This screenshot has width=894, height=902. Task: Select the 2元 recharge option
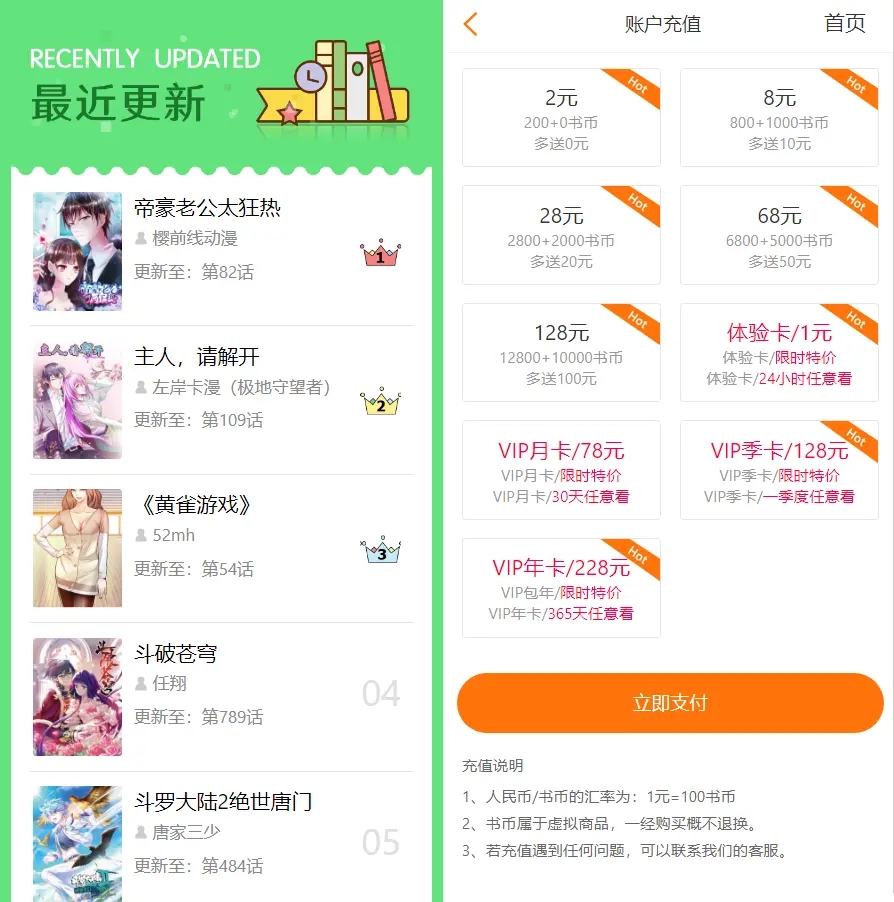click(561, 118)
